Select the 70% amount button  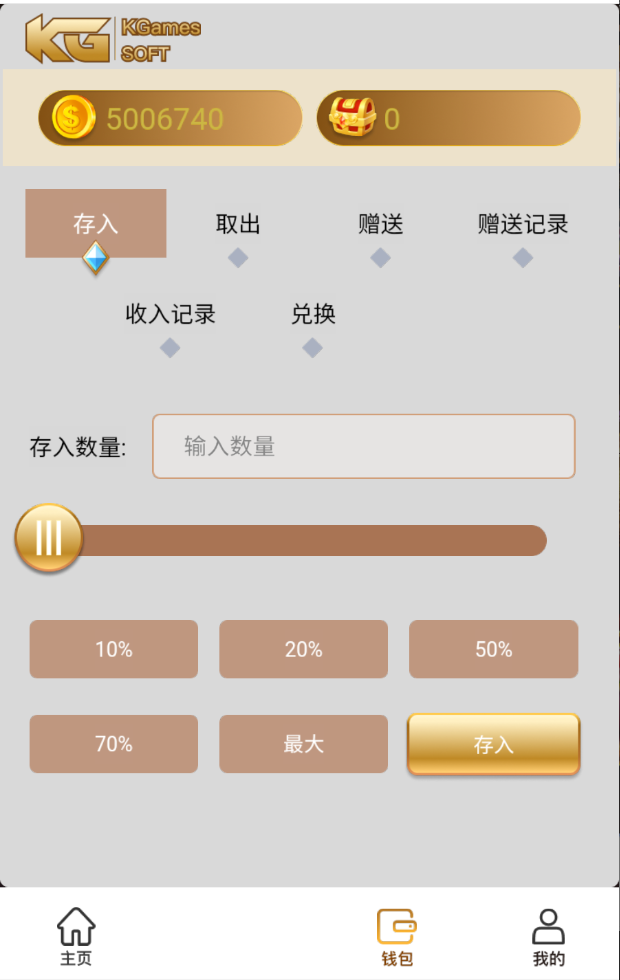114,744
